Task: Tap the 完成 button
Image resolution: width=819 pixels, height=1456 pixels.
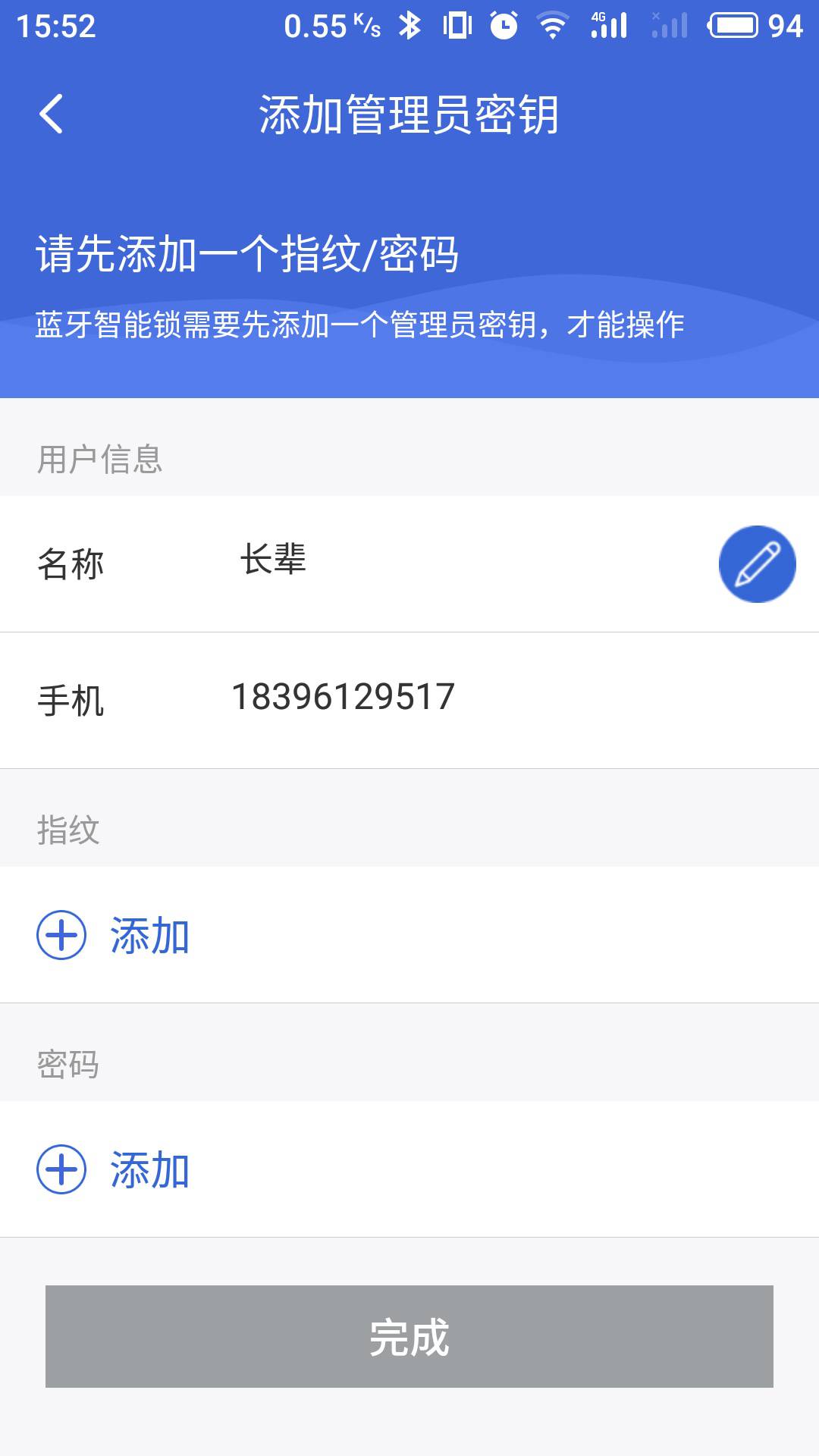Action: (x=409, y=1336)
